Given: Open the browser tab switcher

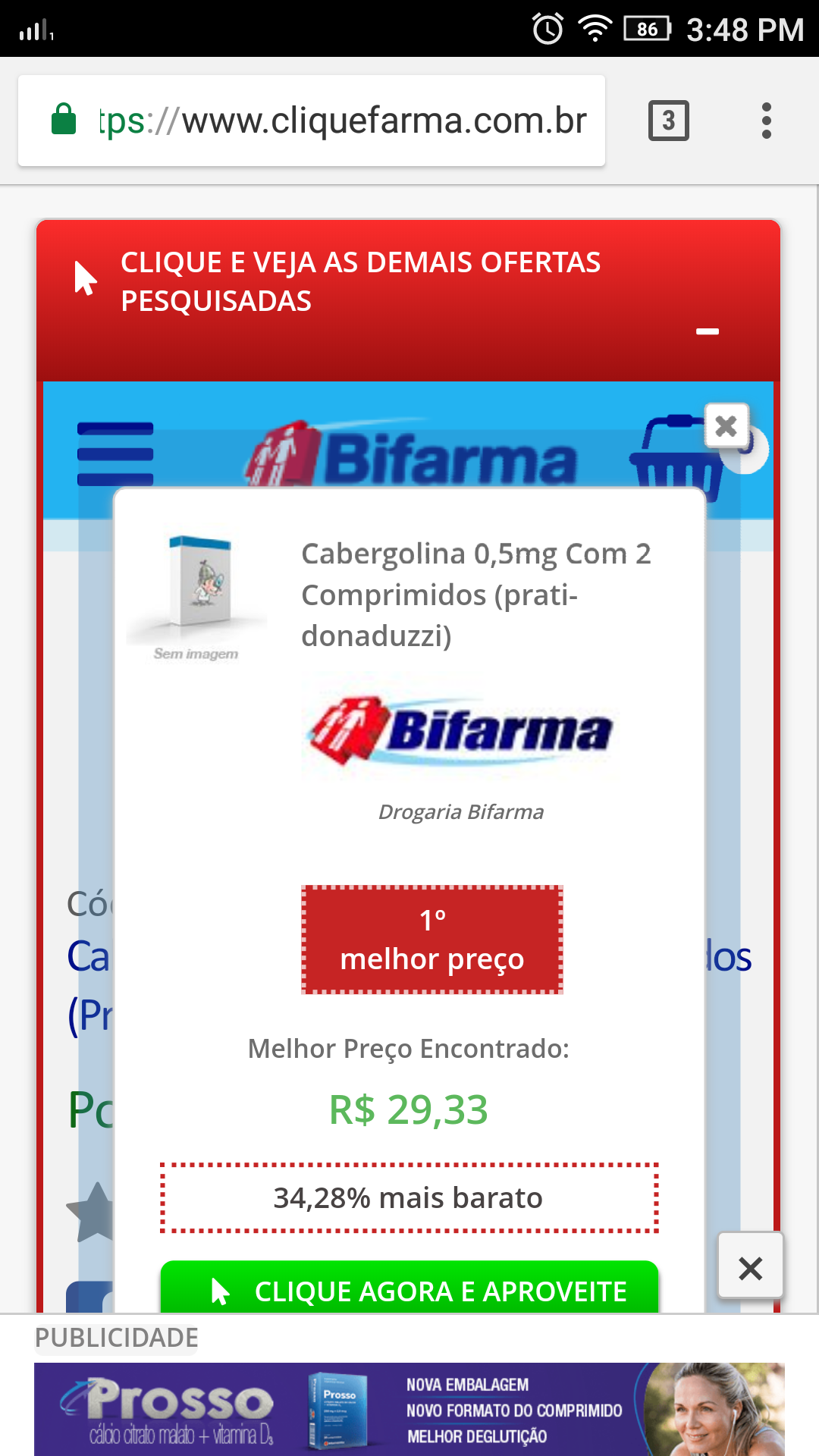Looking at the screenshot, I should pos(668,121).
